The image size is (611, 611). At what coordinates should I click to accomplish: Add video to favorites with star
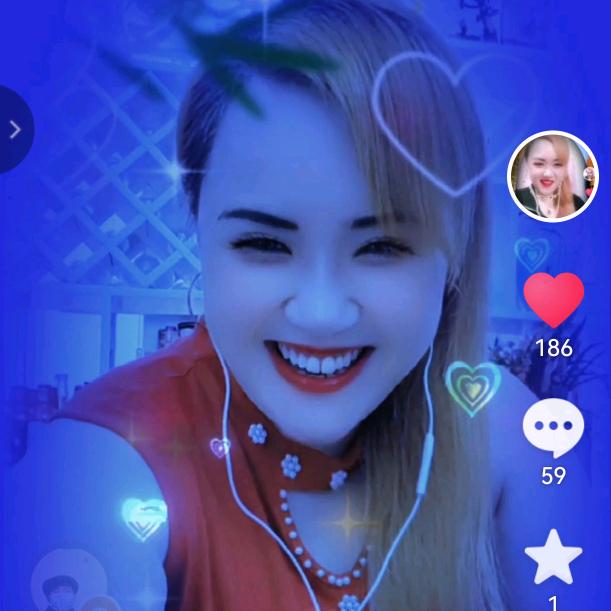(x=553, y=557)
